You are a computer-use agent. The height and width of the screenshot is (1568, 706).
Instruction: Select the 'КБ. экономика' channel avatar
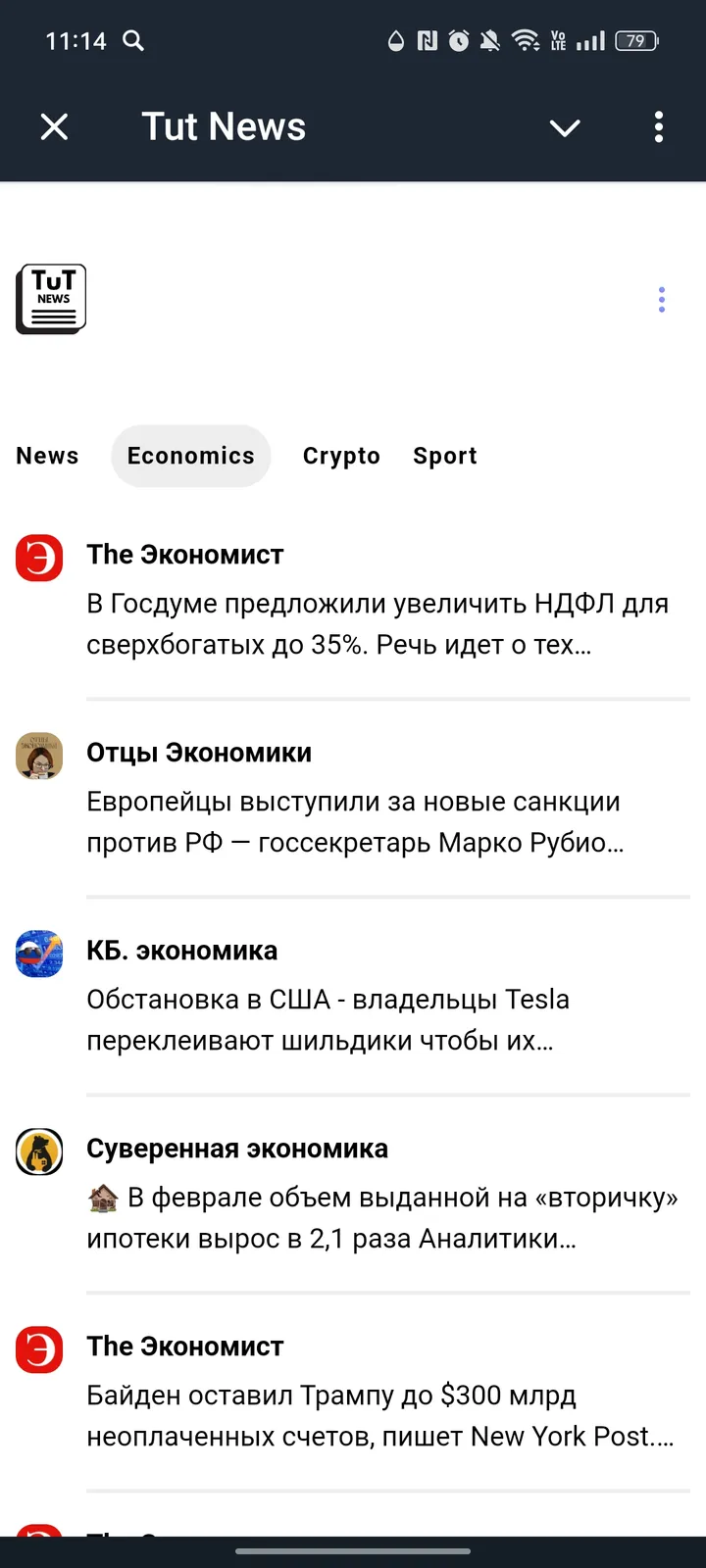pos(39,955)
